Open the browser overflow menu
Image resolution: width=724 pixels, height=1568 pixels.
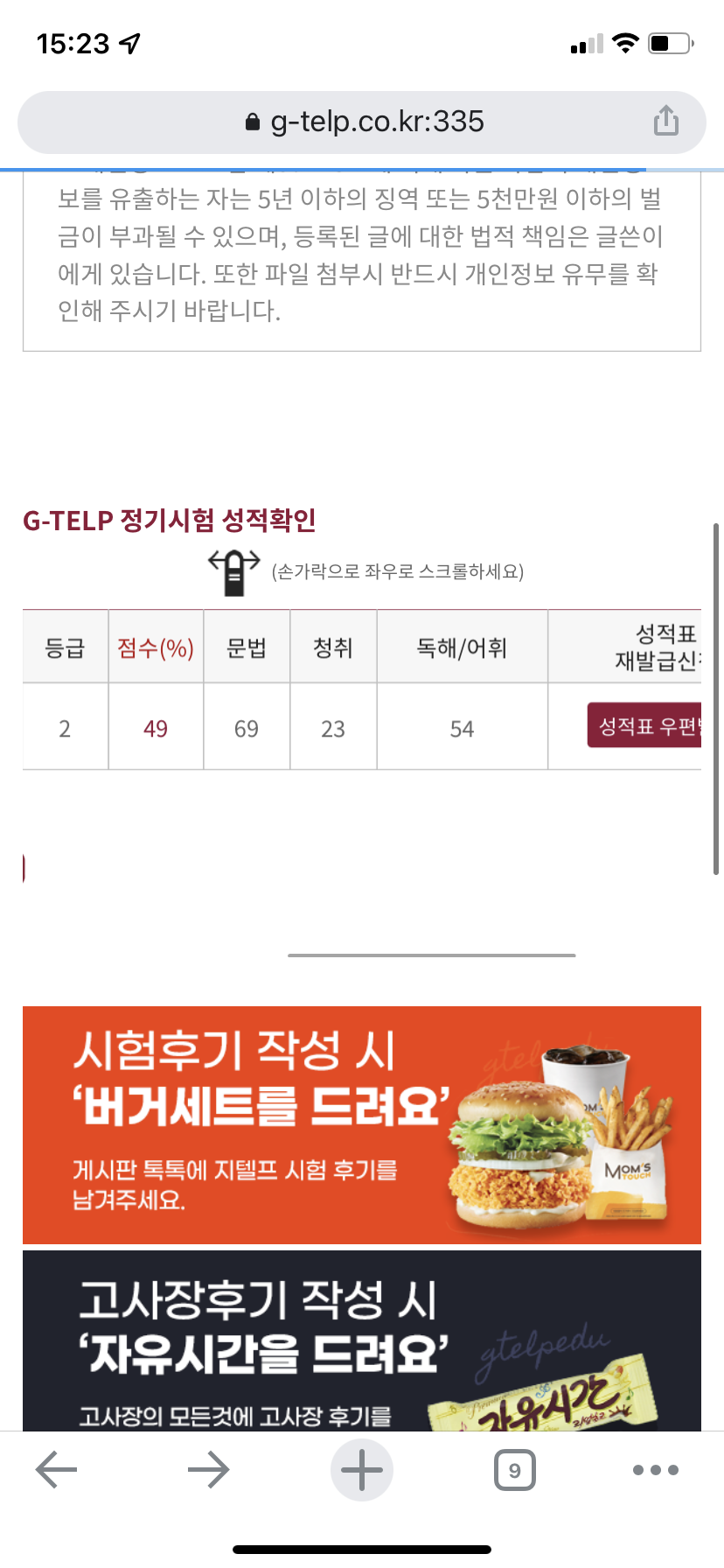pos(655,1469)
